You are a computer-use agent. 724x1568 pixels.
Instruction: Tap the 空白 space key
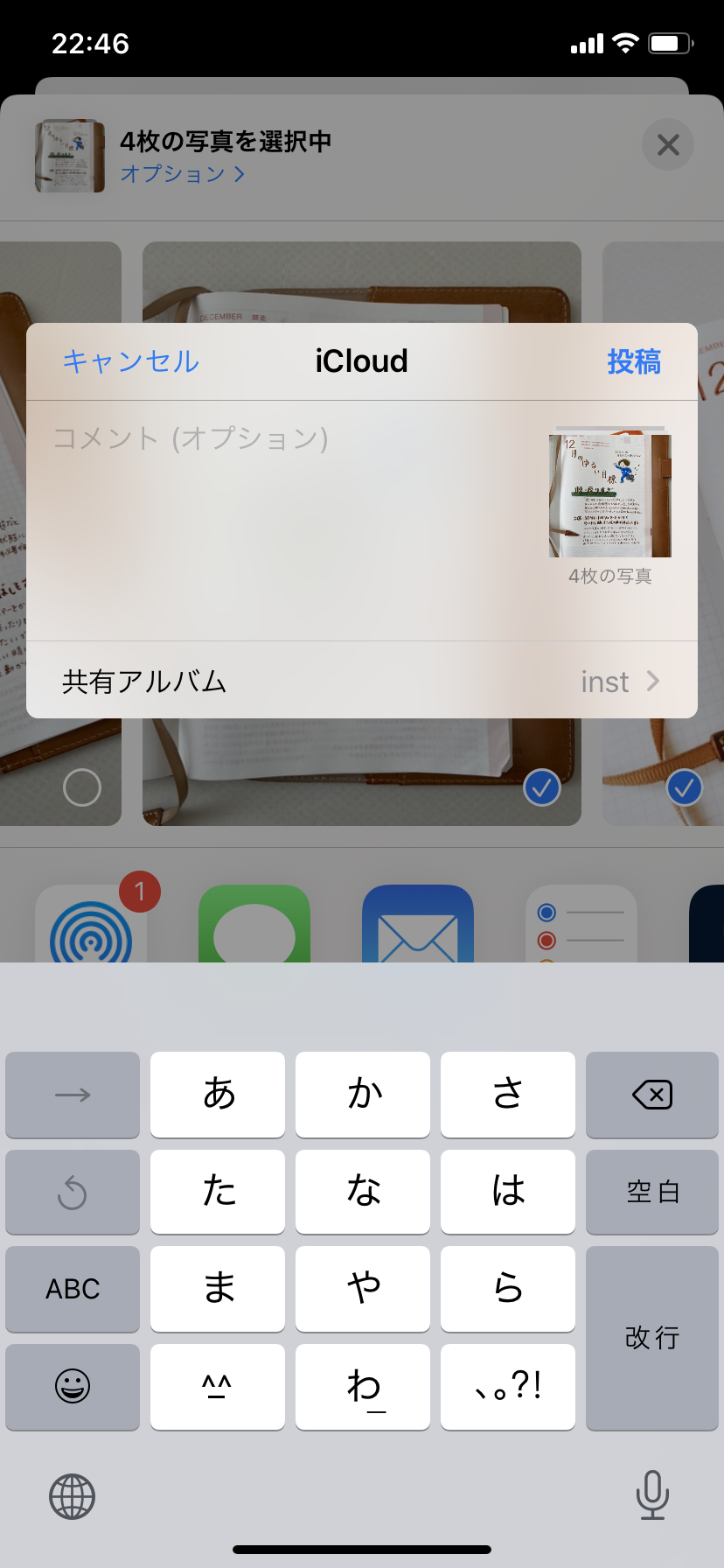coord(652,1192)
